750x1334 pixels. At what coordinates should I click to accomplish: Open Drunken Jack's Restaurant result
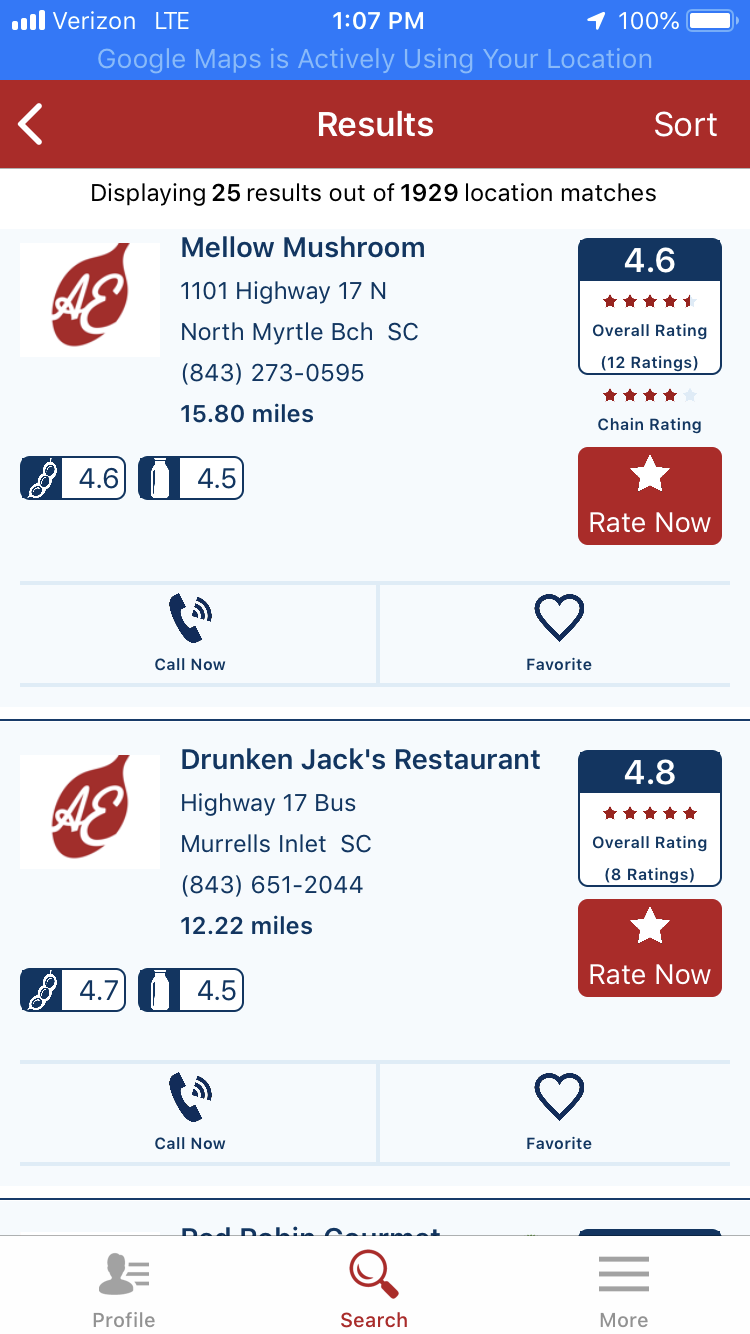pos(360,760)
